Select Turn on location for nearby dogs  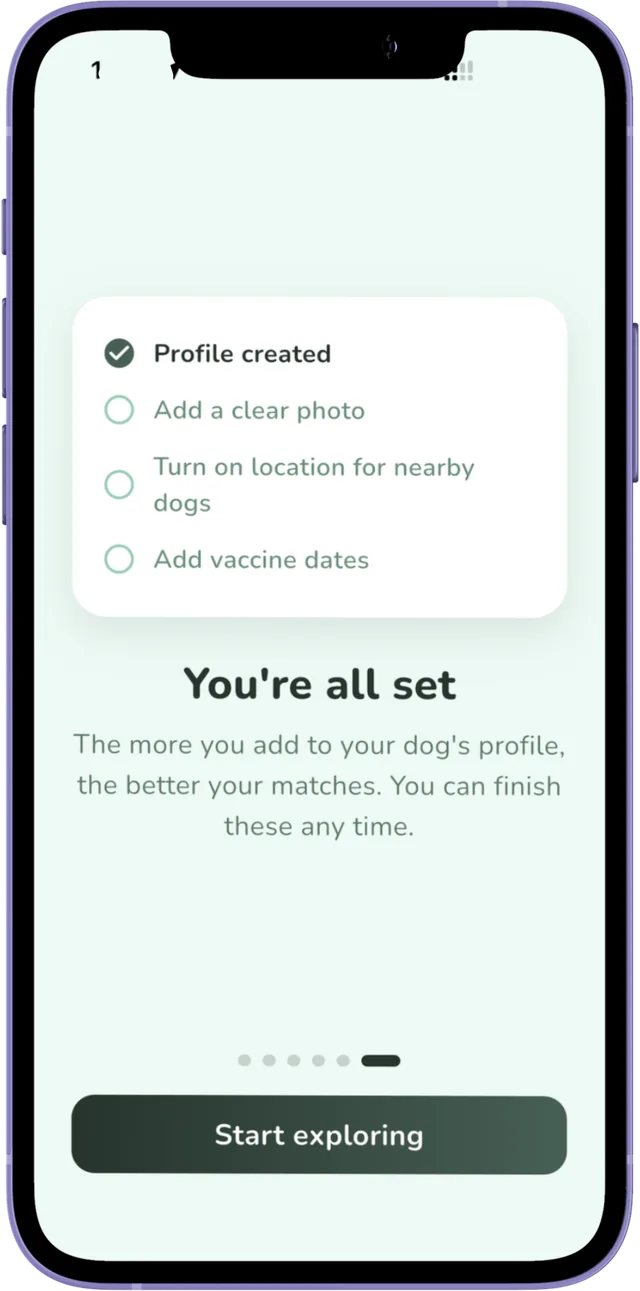tap(290, 485)
